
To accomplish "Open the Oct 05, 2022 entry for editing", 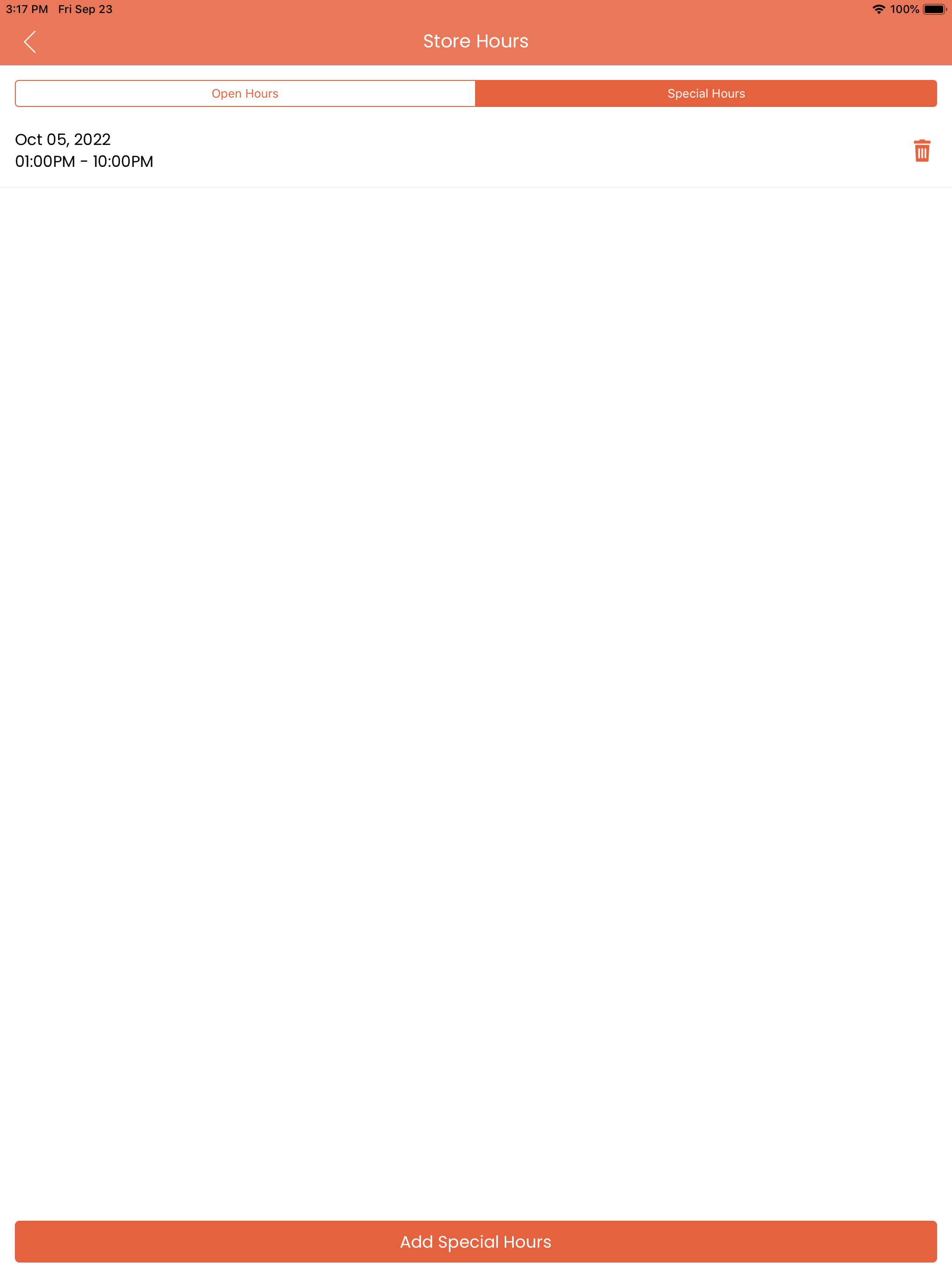I will click(63, 139).
